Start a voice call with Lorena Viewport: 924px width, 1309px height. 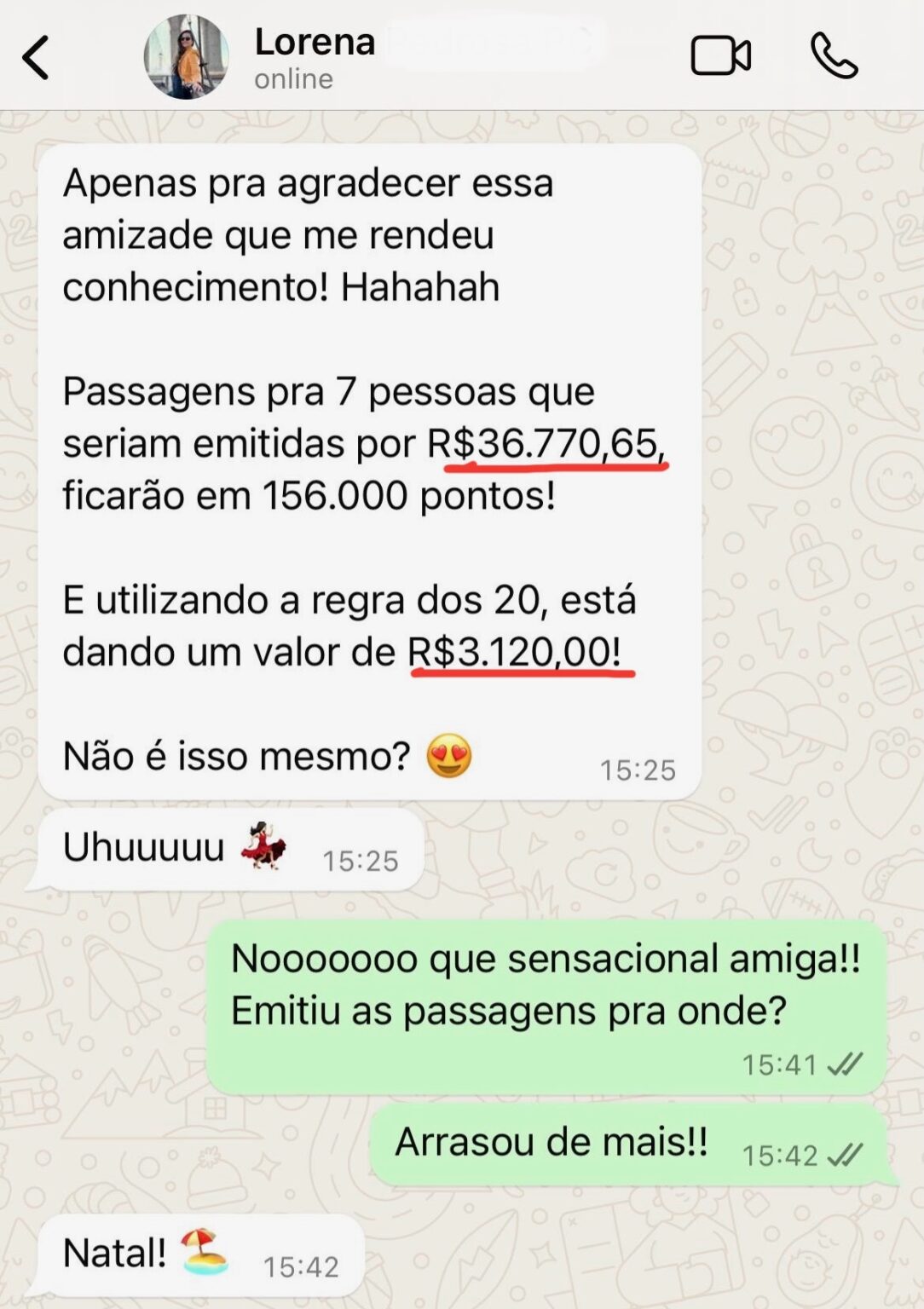pyautogui.click(x=833, y=56)
